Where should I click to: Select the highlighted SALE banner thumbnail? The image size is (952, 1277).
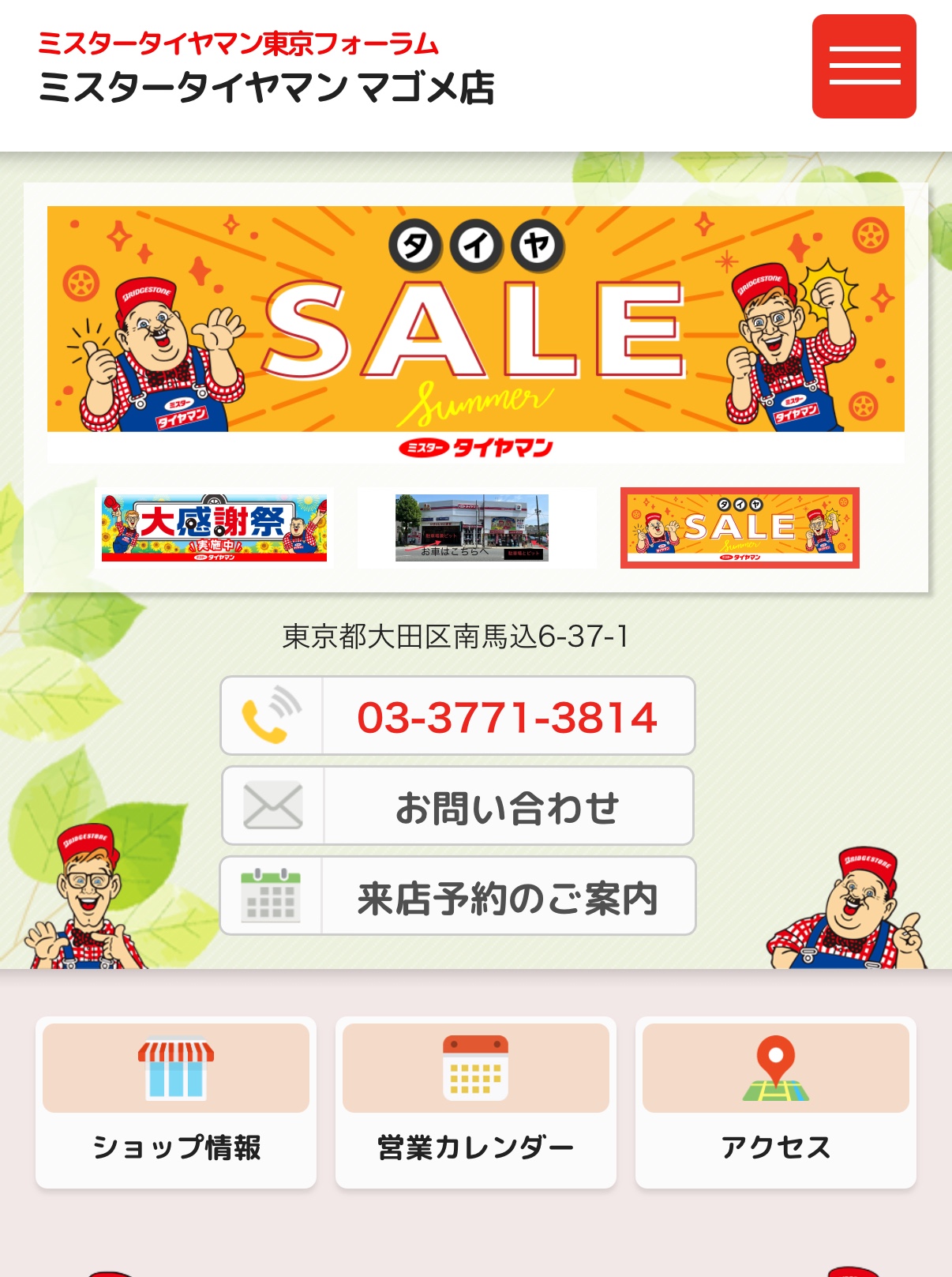pos(740,528)
